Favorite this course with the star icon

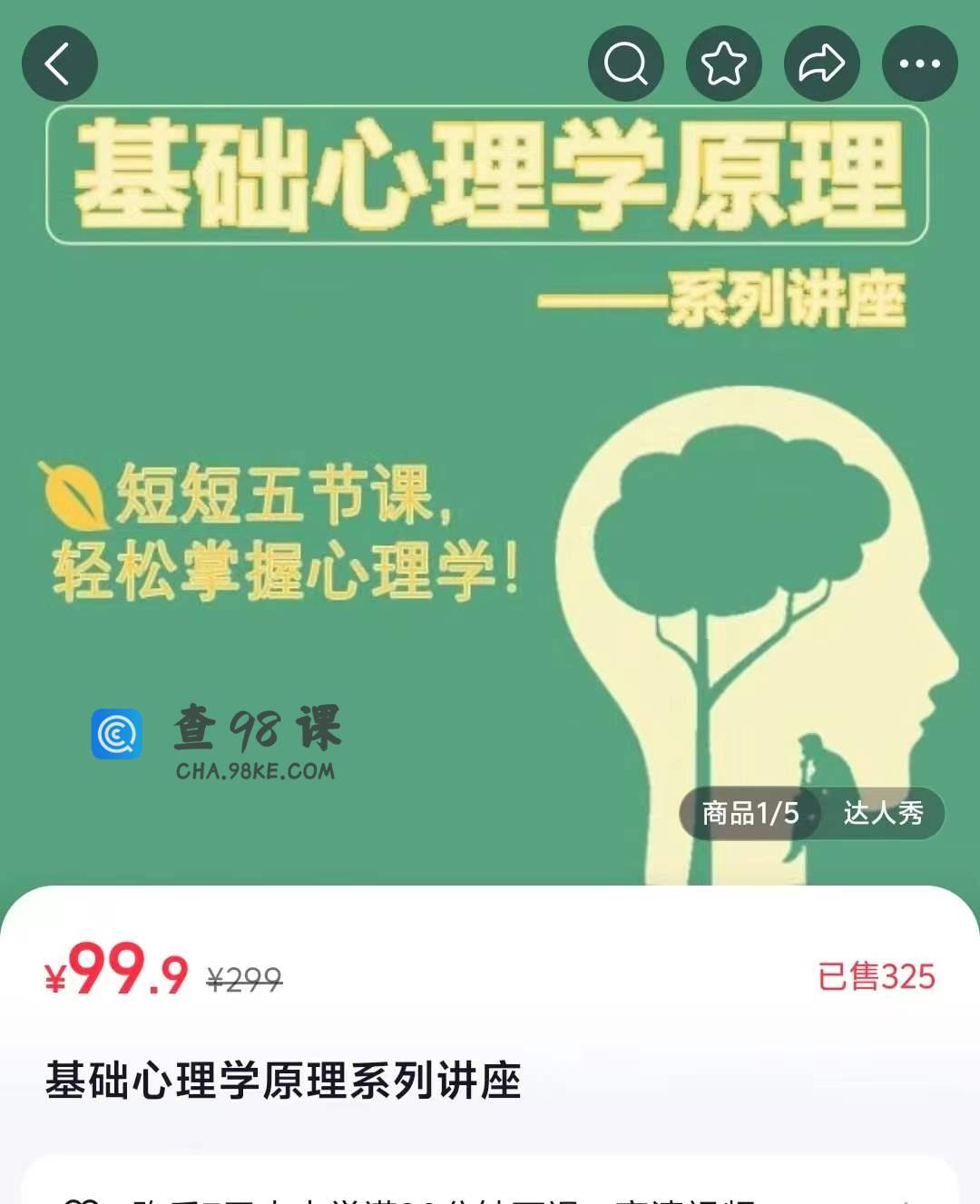click(x=723, y=64)
